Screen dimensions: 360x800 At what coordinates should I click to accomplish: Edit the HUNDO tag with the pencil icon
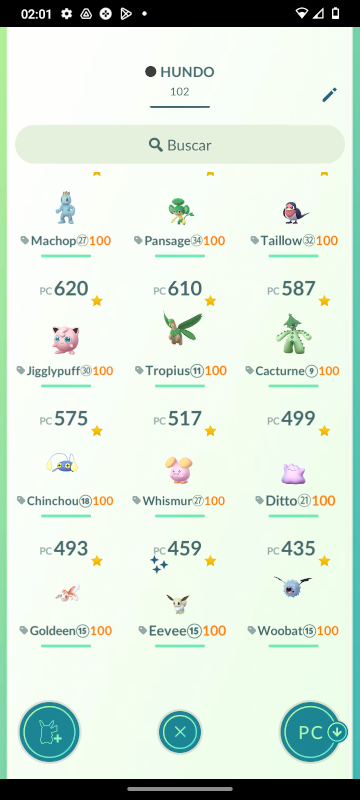click(x=329, y=95)
